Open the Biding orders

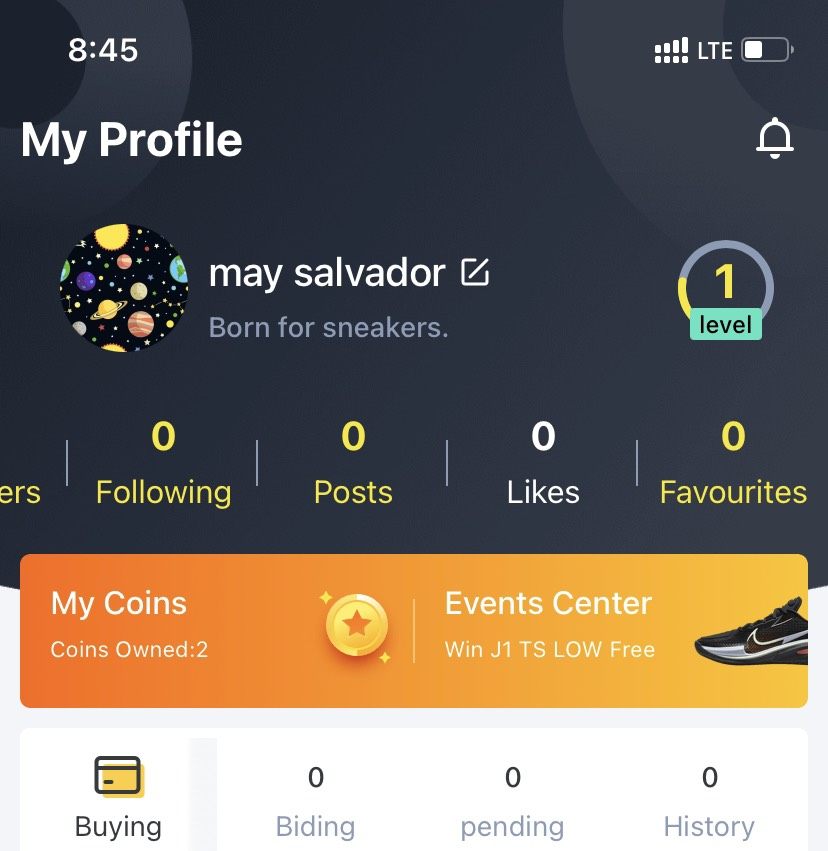click(315, 802)
